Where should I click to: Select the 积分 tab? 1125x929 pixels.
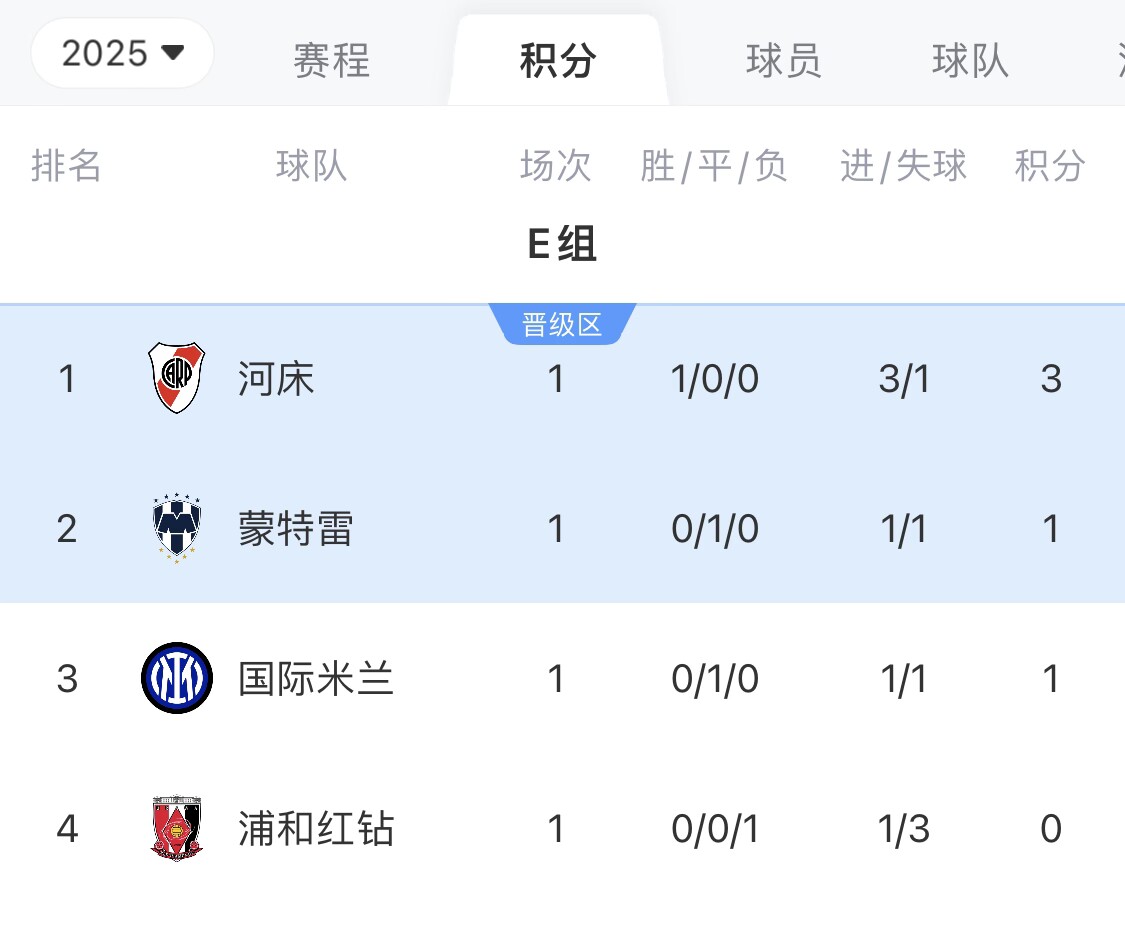coord(558,60)
